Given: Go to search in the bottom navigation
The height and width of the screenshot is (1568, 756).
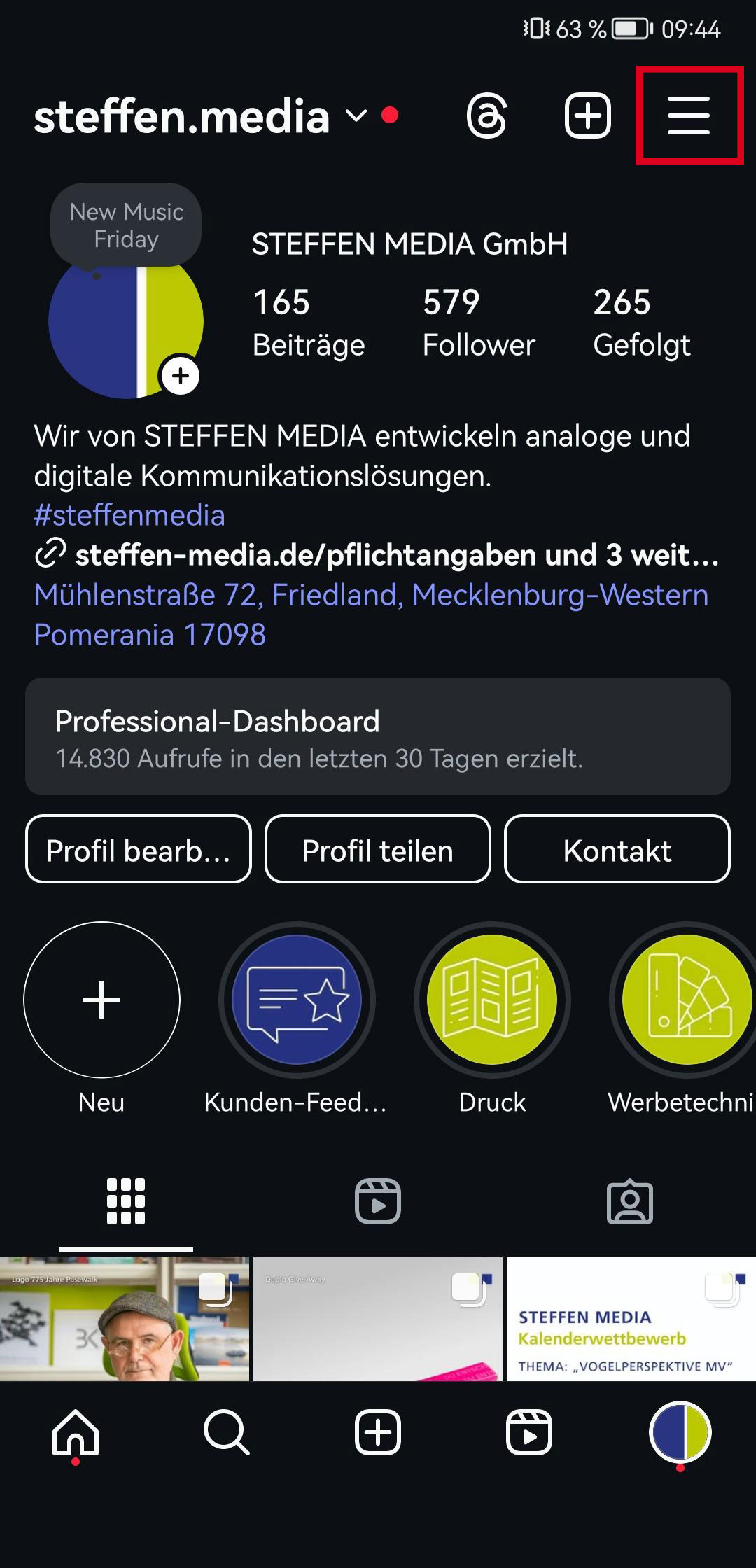Looking at the screenshot, I should point(227,1432).
